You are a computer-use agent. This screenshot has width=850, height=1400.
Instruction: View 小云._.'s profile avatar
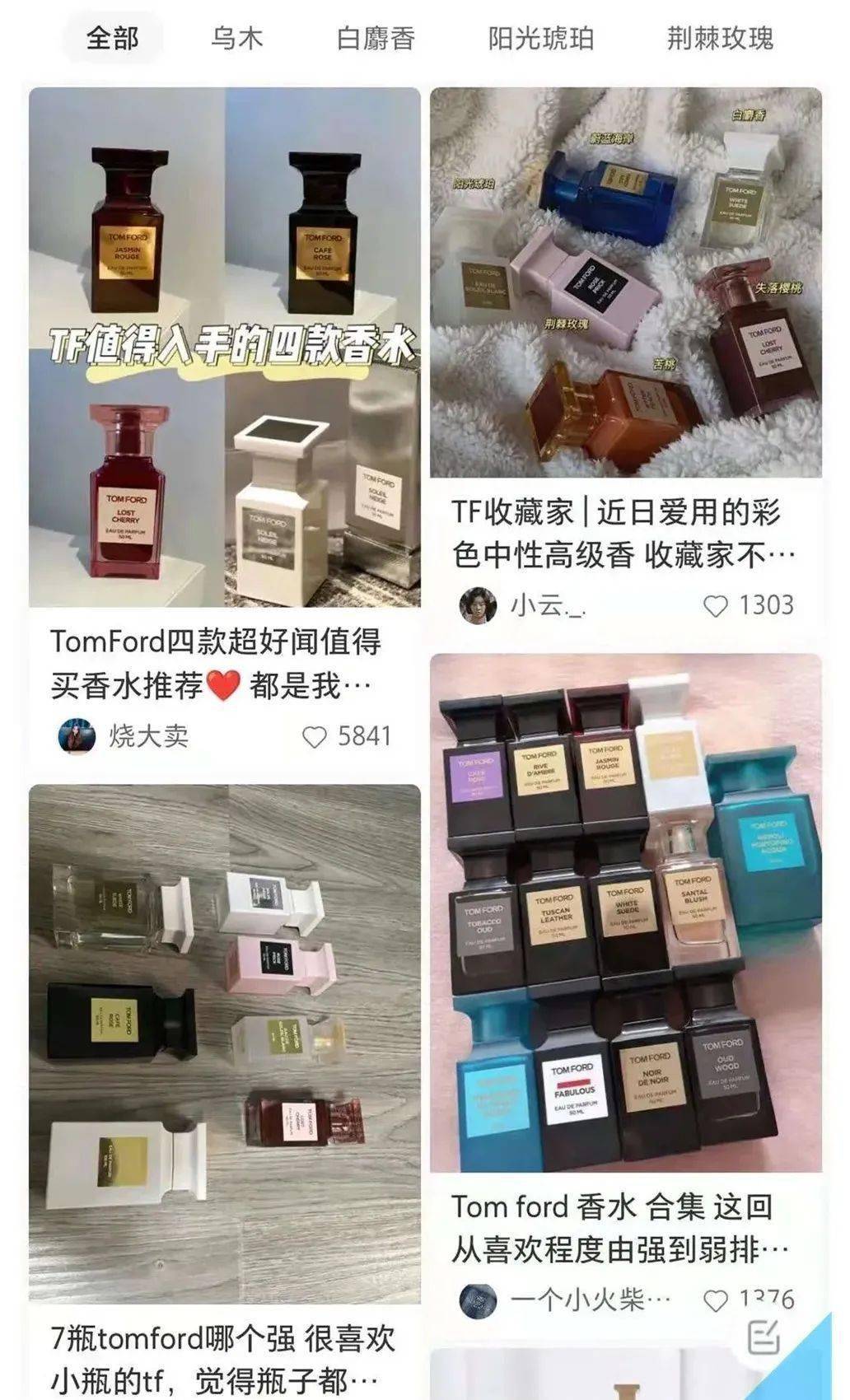pos(478,606)
